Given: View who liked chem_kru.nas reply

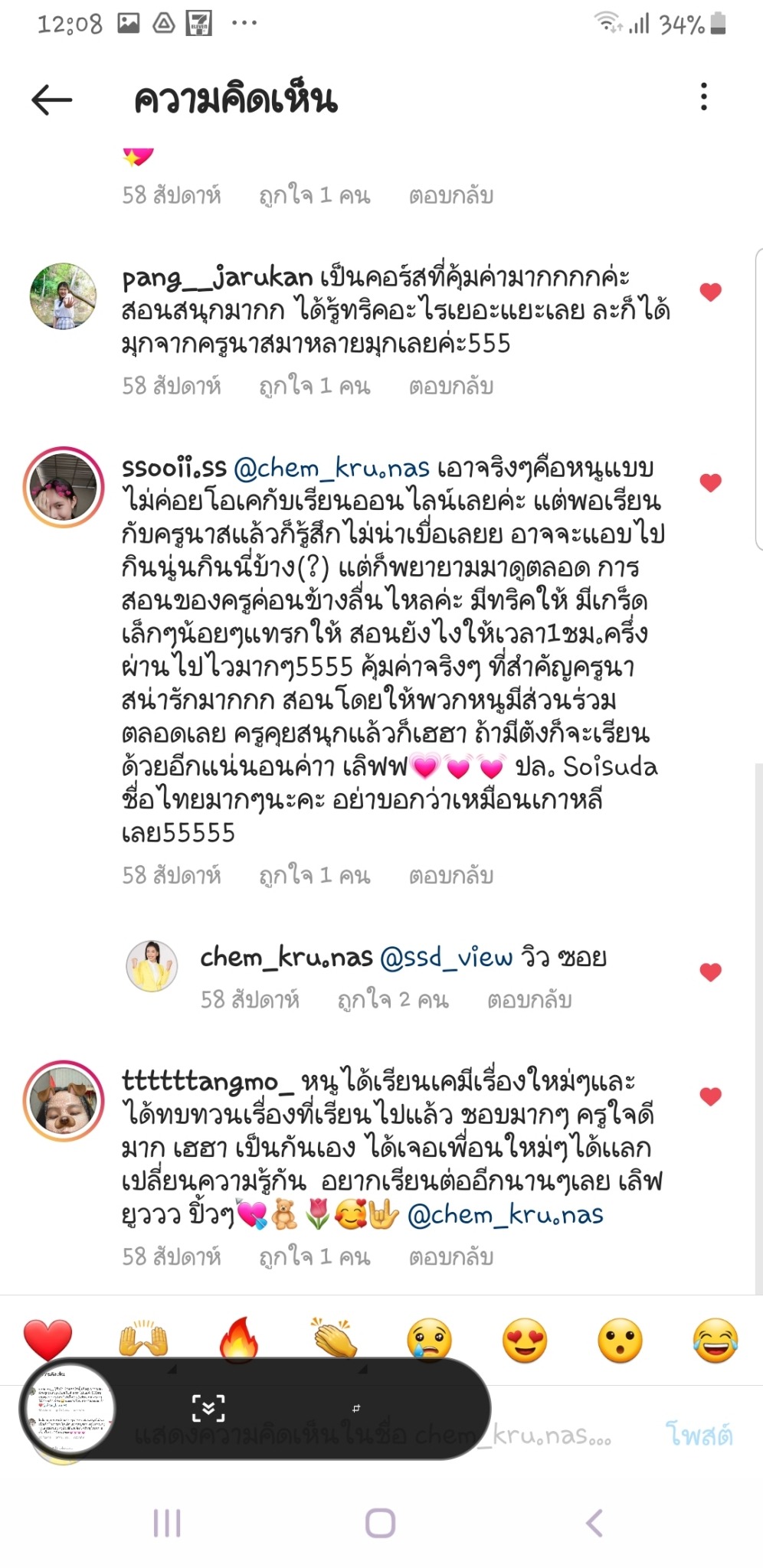Looking at the screenshot, I should click(392, 1000).
